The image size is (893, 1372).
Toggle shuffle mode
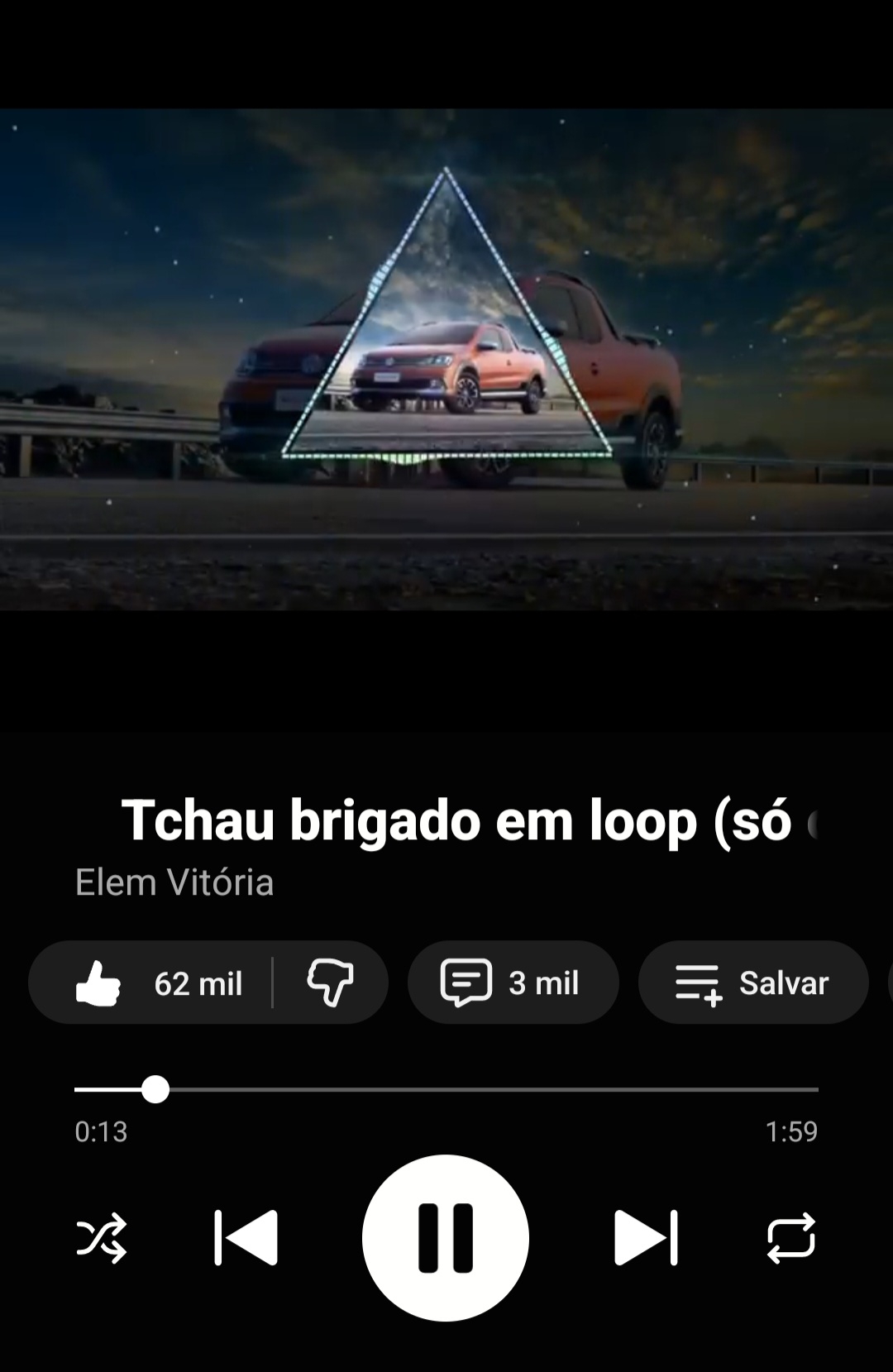click(102, 1238)
